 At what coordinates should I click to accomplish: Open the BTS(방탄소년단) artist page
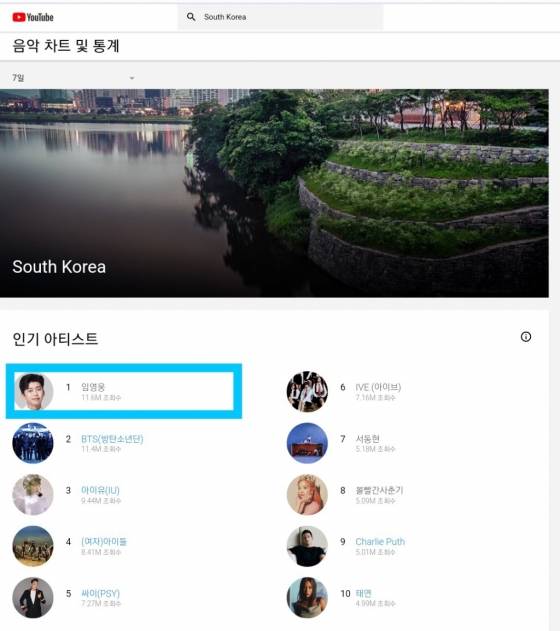point(112,439)
